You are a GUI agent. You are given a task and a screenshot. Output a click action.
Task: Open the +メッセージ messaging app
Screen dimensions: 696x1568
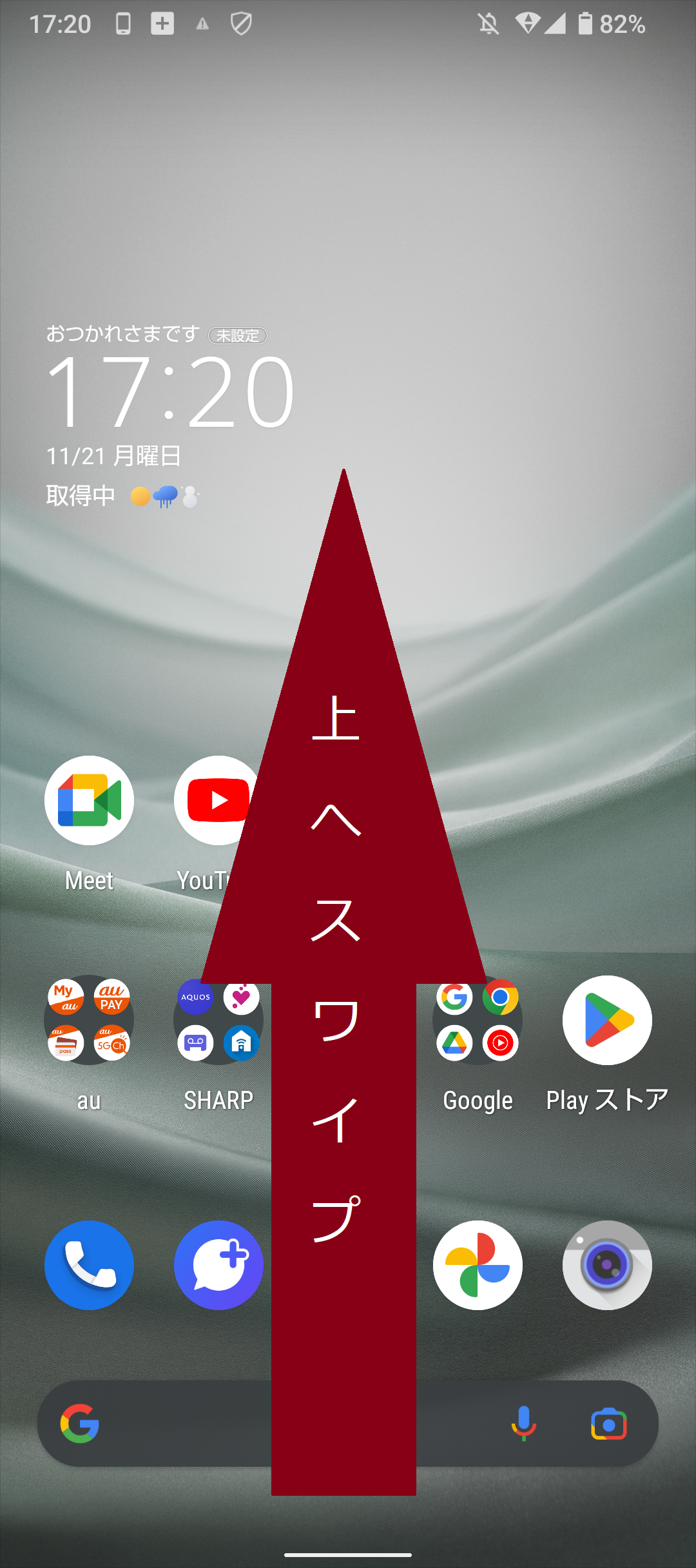218,1266
